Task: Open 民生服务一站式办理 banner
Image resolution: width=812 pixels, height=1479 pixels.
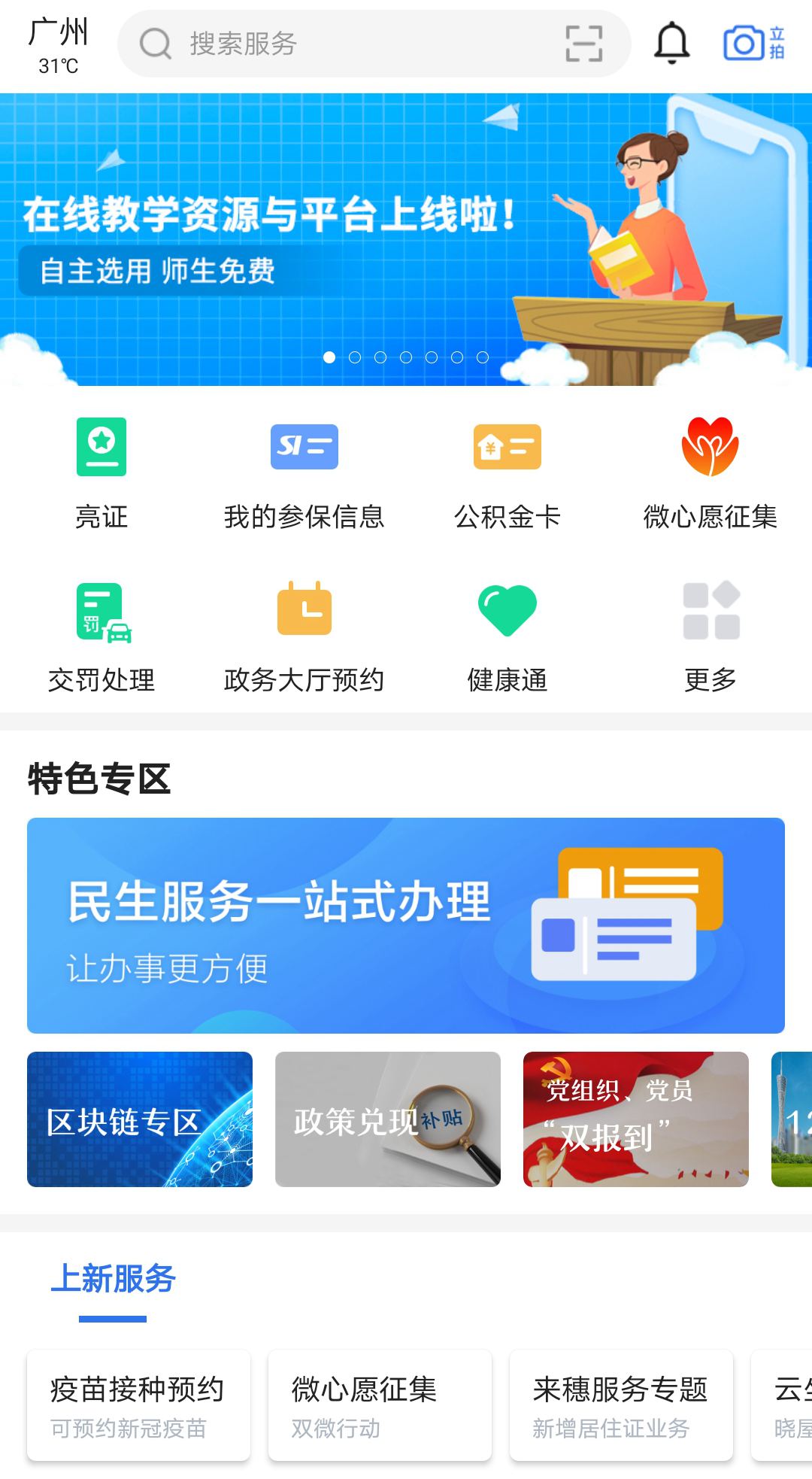Action: tap(406, 925)
